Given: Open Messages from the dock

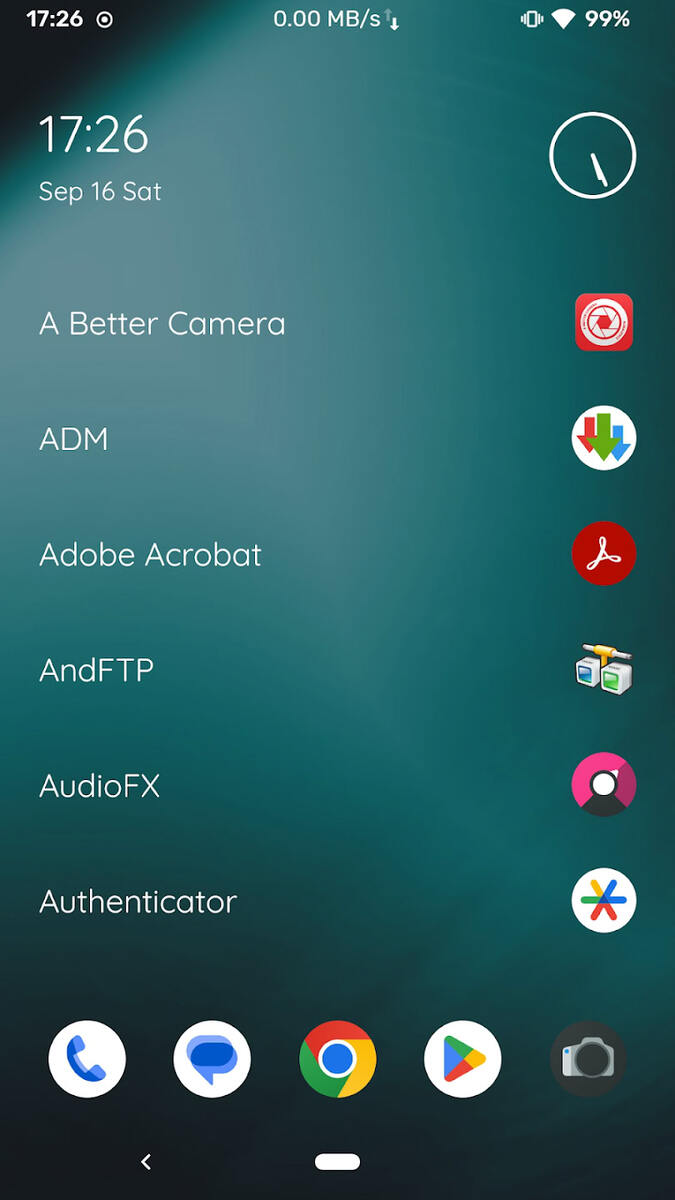Looking at the screenshot, I should (x=212, y=1059).
